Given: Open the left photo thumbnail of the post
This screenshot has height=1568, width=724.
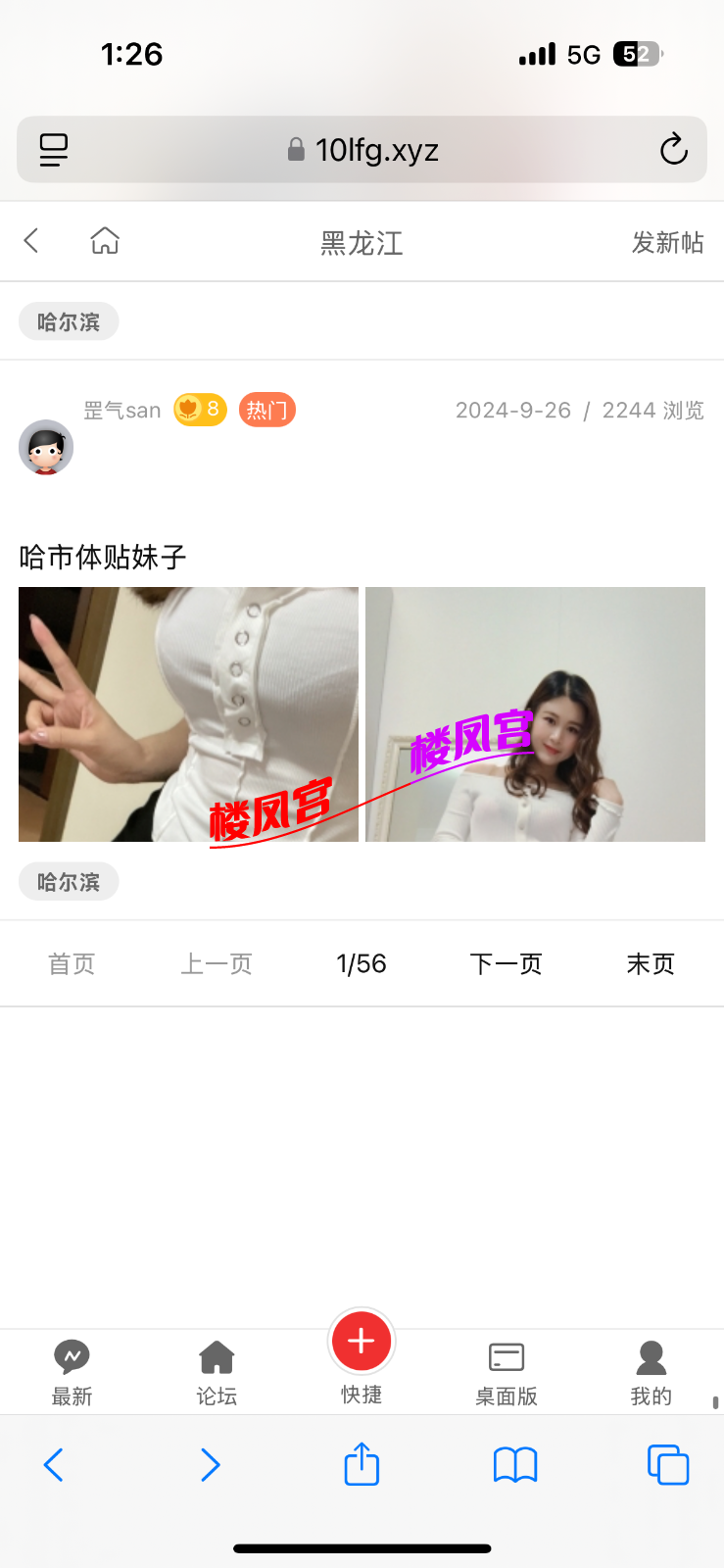Looking at the screenshot, I should 187,713.
